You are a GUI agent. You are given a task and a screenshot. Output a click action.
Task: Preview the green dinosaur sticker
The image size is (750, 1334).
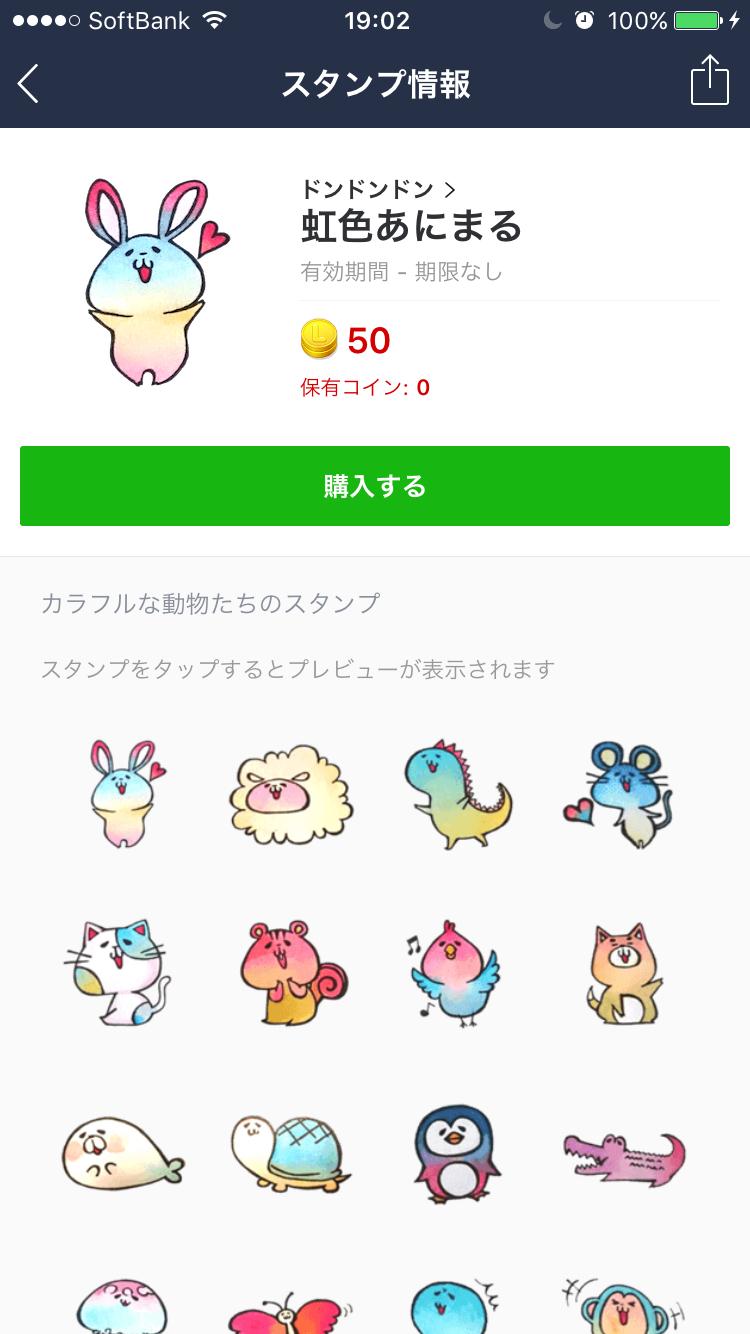coord(457,796)
